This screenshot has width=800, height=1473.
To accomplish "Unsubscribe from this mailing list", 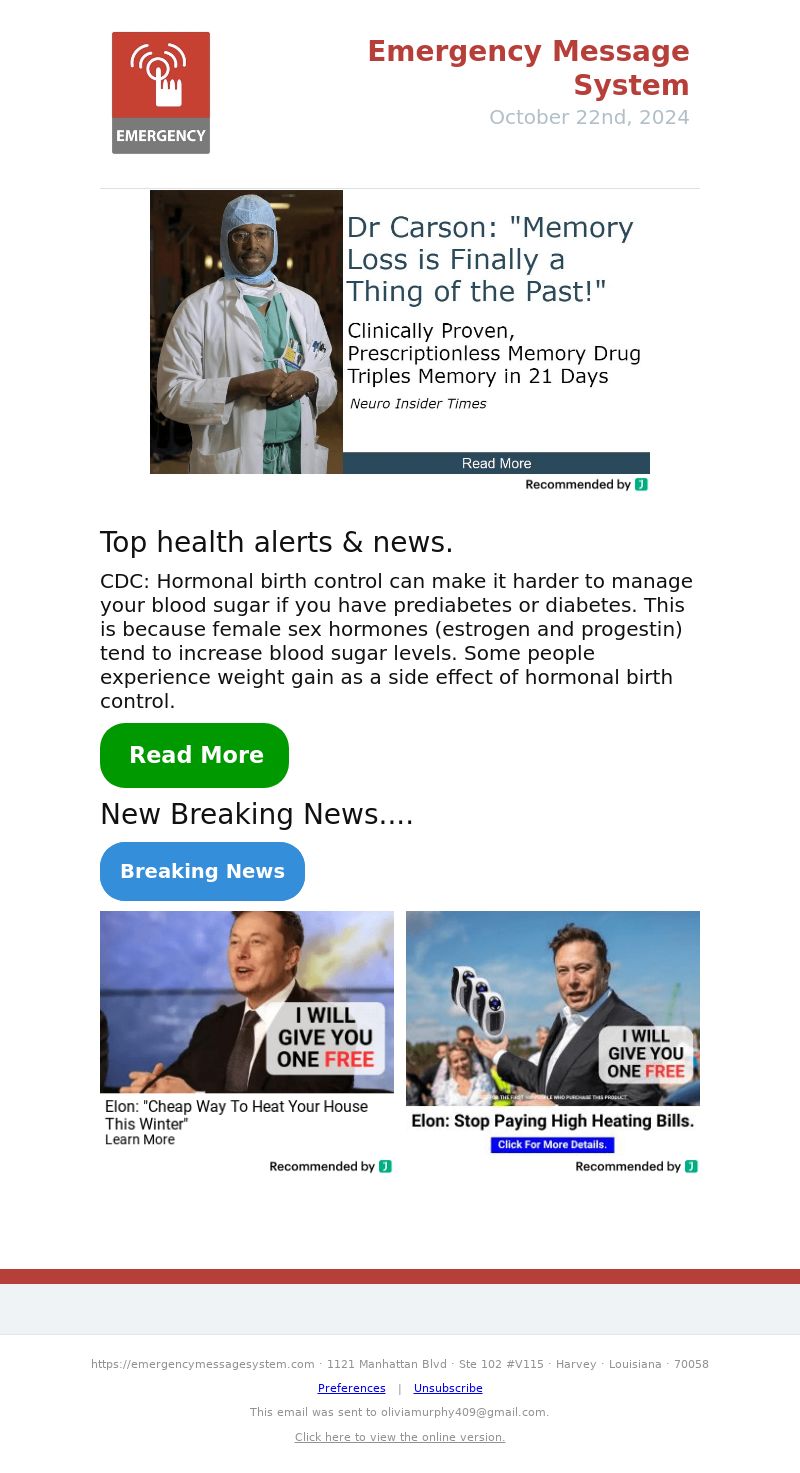I will (448, 1388).
